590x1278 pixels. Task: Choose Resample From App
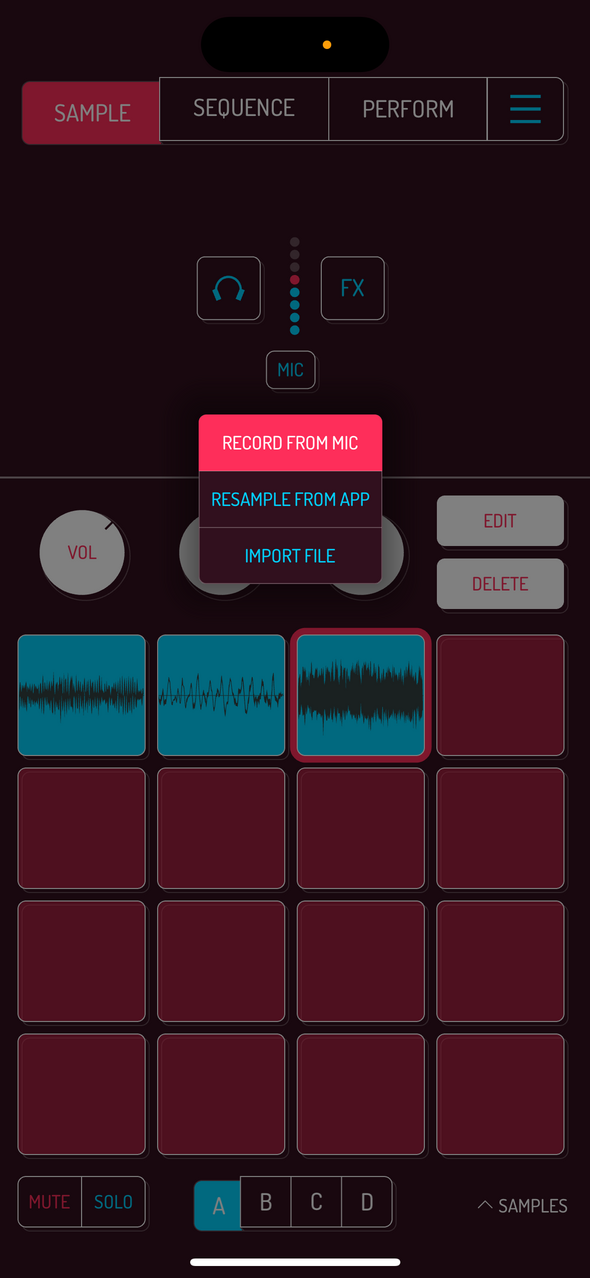tap(290, 499)
